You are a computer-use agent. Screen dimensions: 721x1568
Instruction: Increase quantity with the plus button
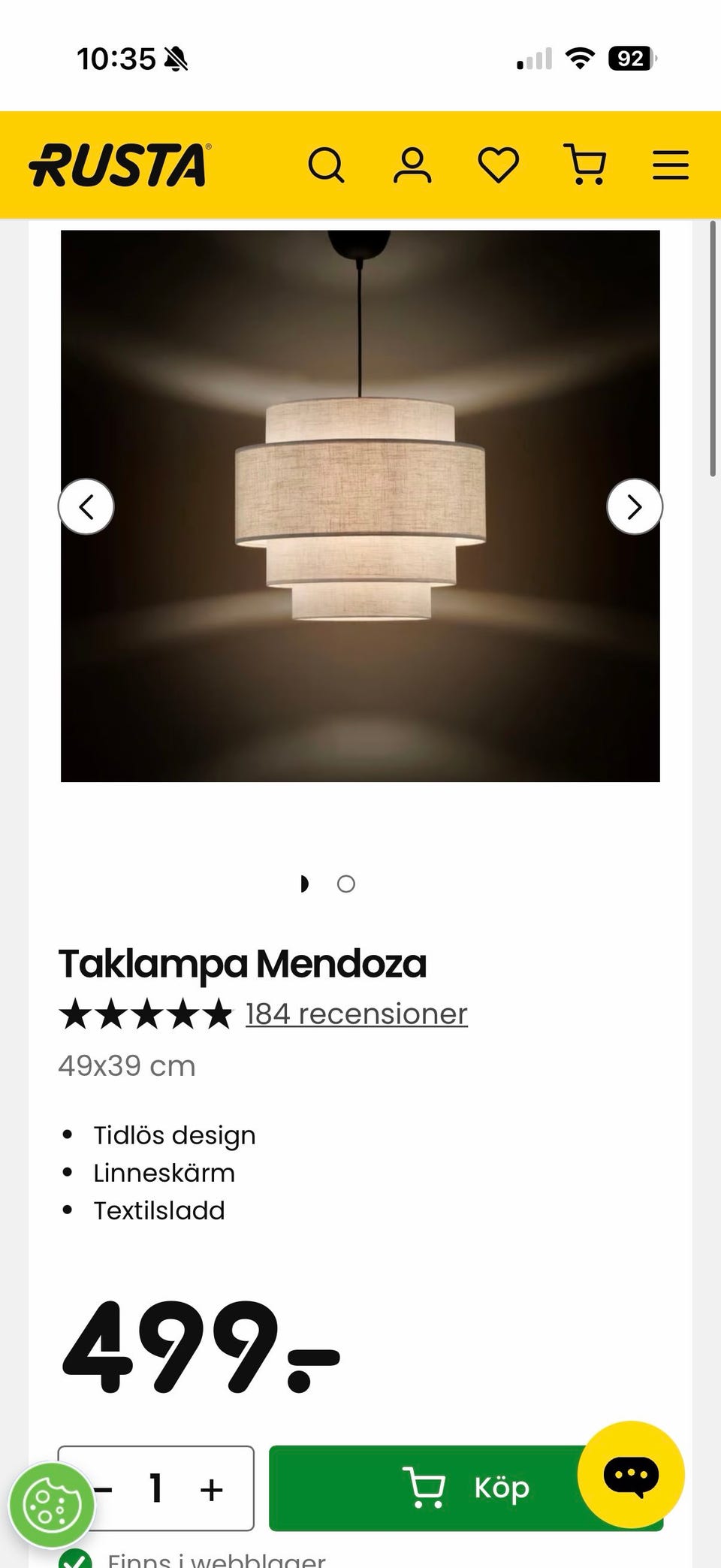[x=212, y=1488]
